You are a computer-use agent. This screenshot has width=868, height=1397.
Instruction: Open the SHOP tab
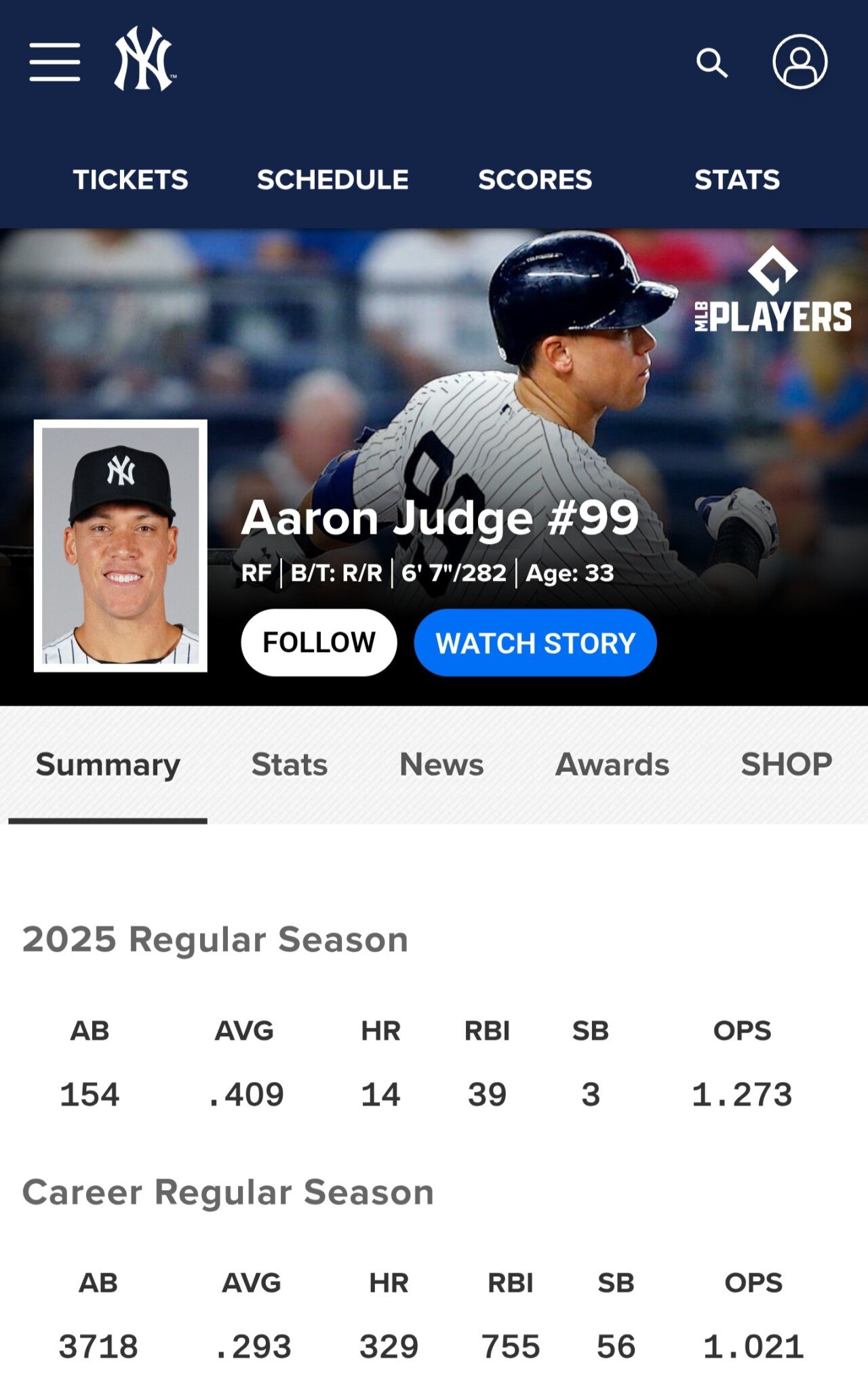[x=786, y=765]
